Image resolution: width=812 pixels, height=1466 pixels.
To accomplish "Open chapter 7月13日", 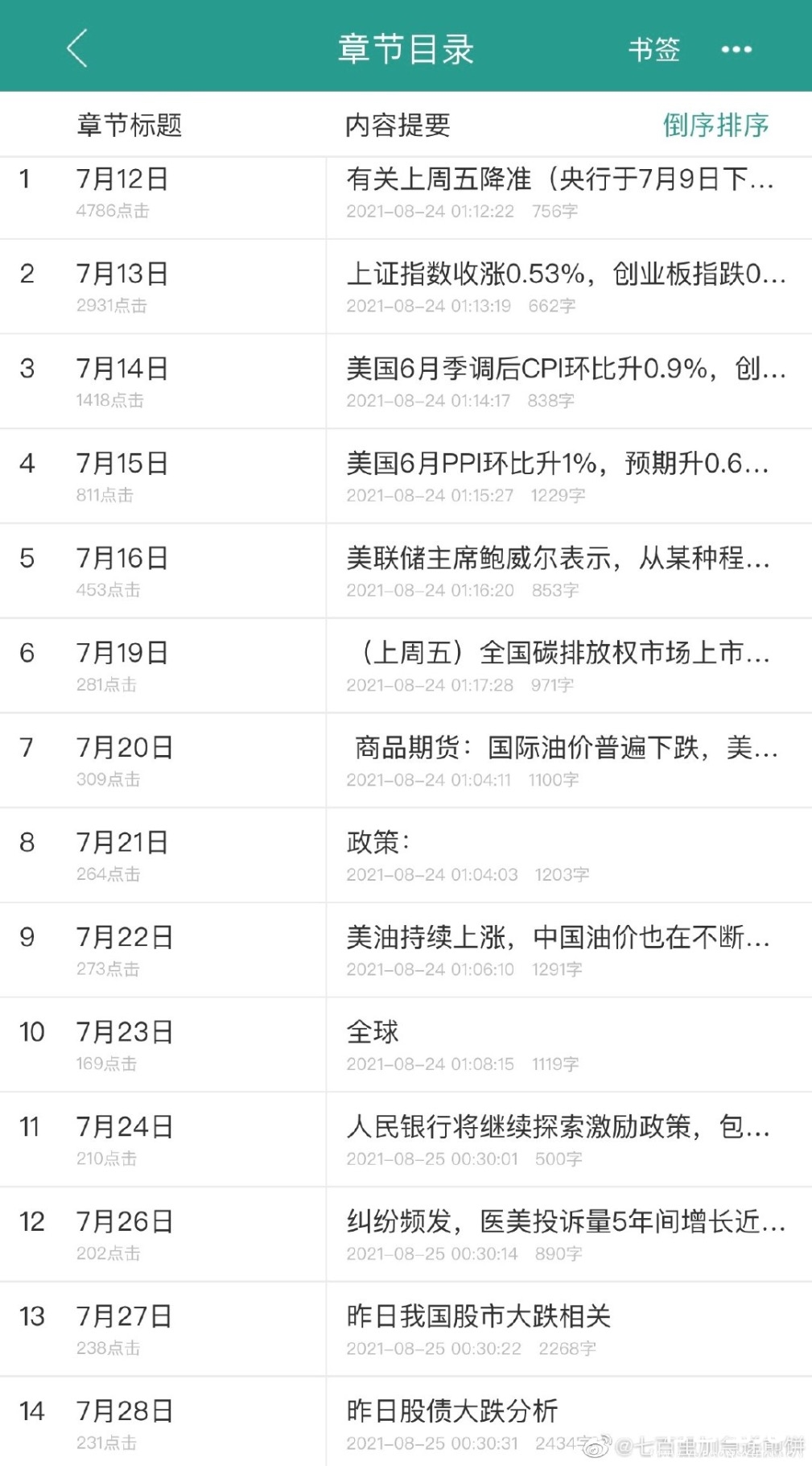I will click(122, 274).
